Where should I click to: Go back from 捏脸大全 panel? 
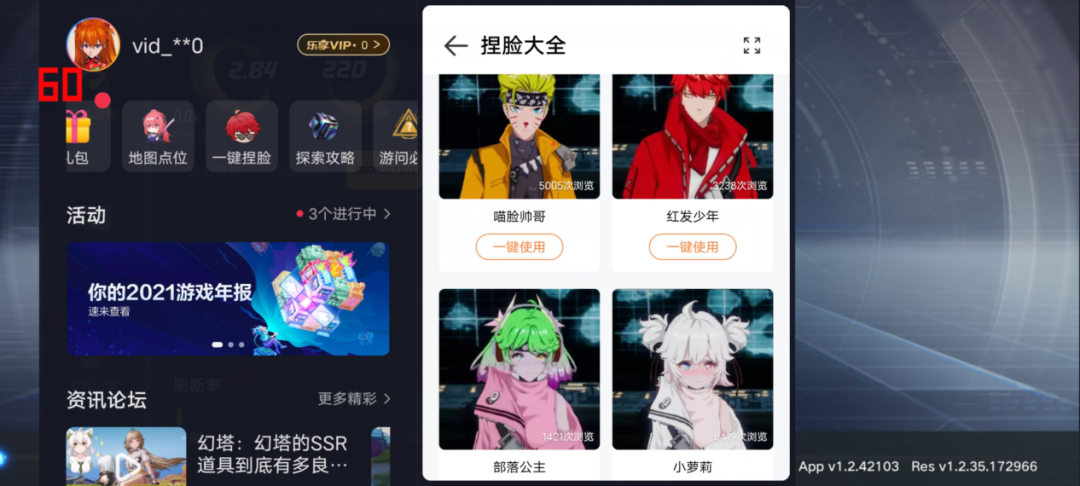(456, 46)
